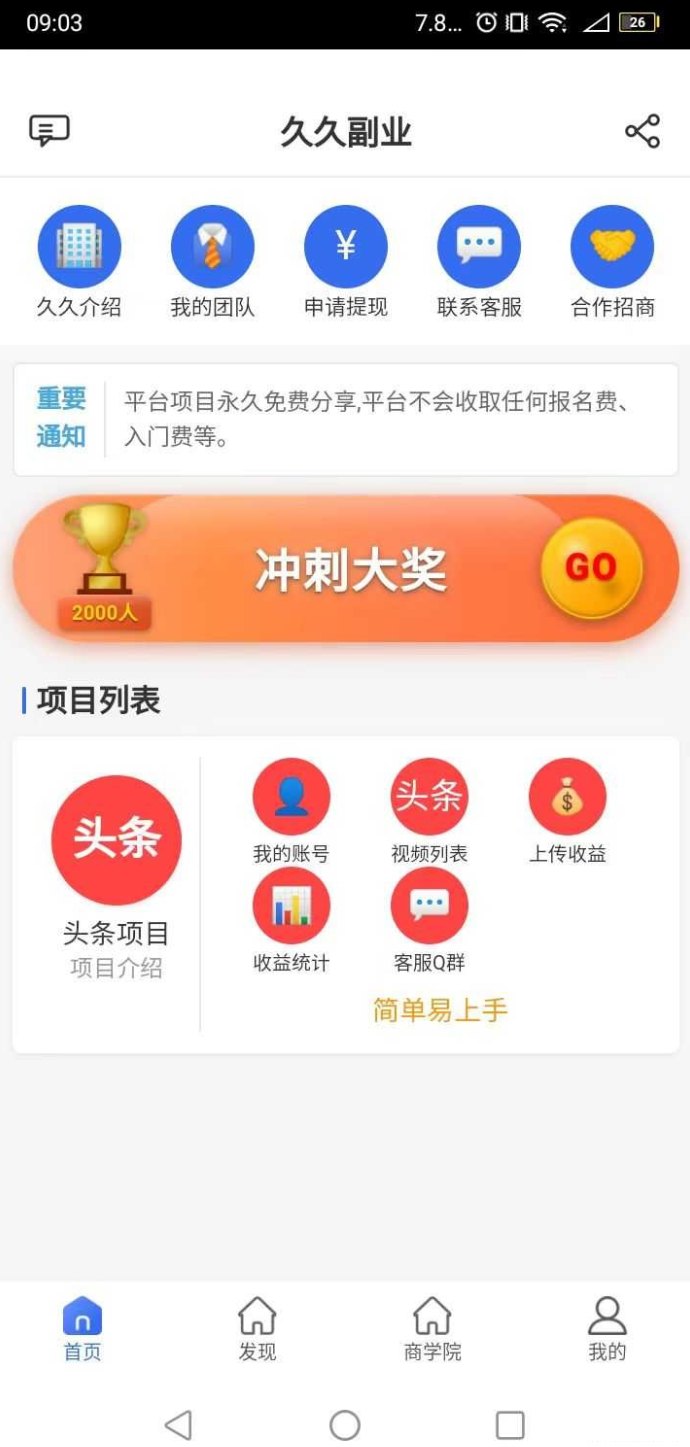The height and width of the screenshot is (1447, 690).
Task: Switch to the 商学院 tab
Action: [x=432, y=1328]
